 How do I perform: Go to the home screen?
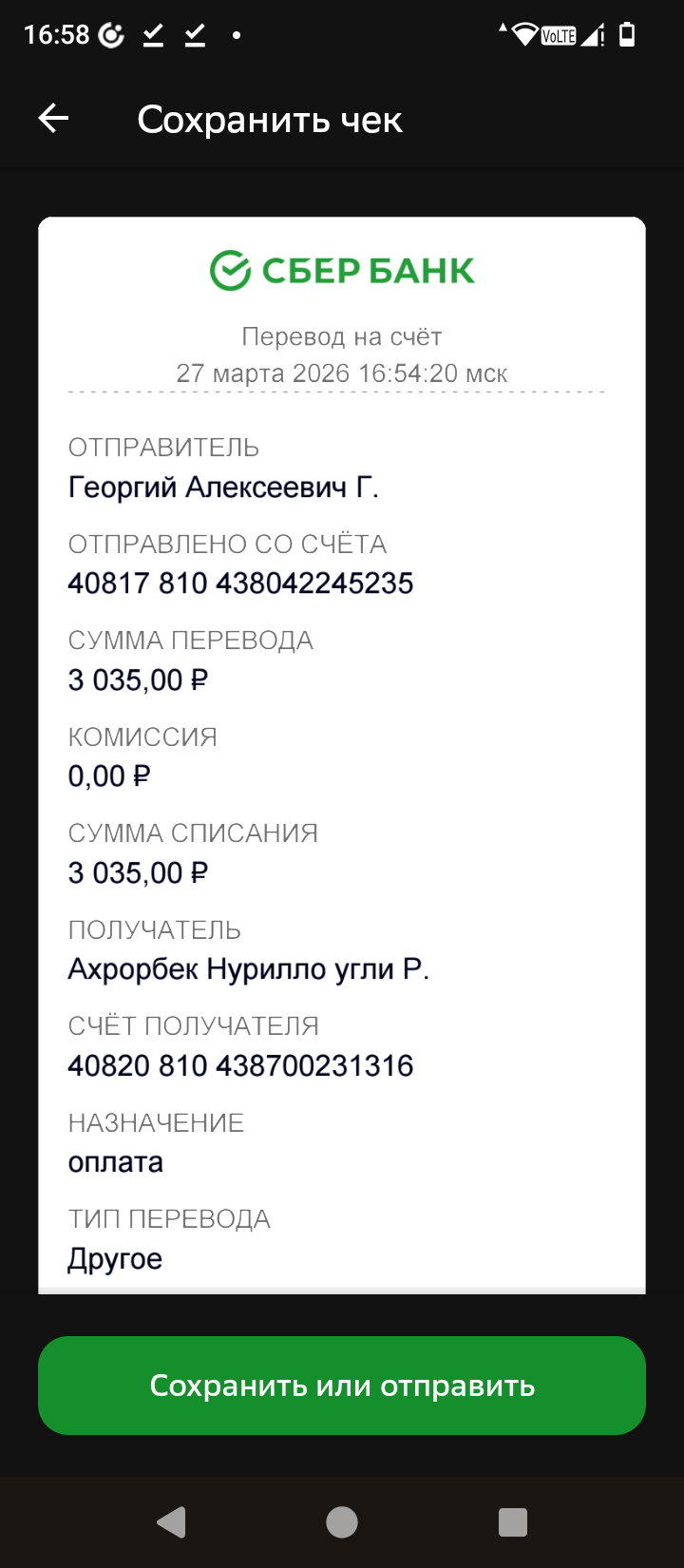342,1522
